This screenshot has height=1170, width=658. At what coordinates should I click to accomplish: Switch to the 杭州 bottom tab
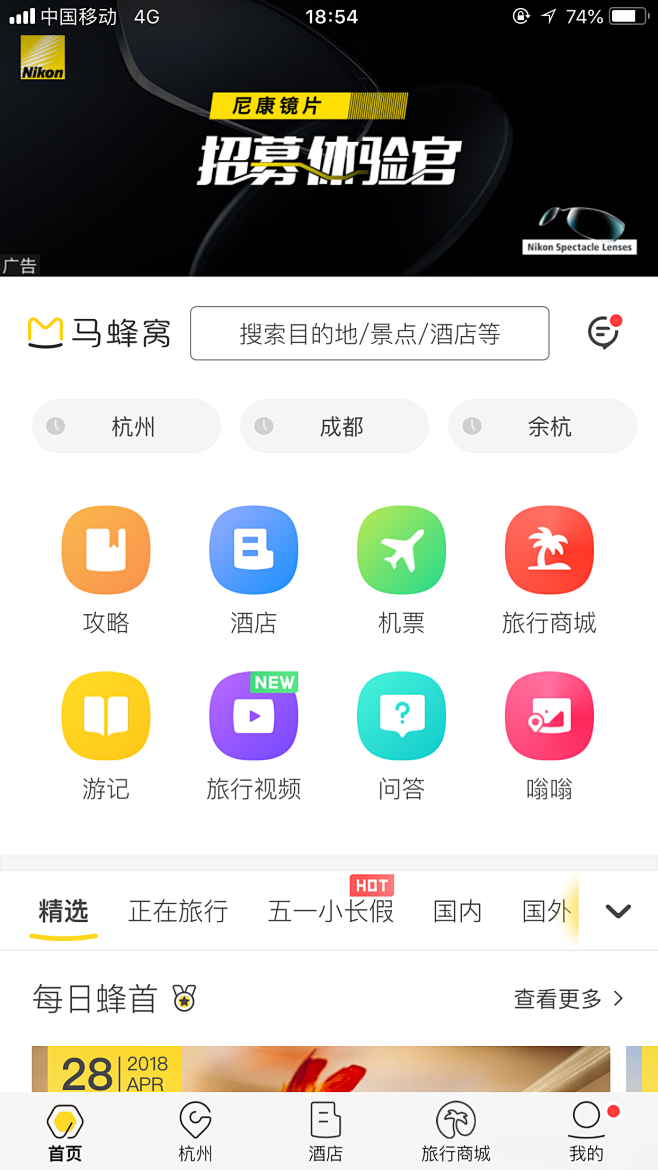point(195,1132)
